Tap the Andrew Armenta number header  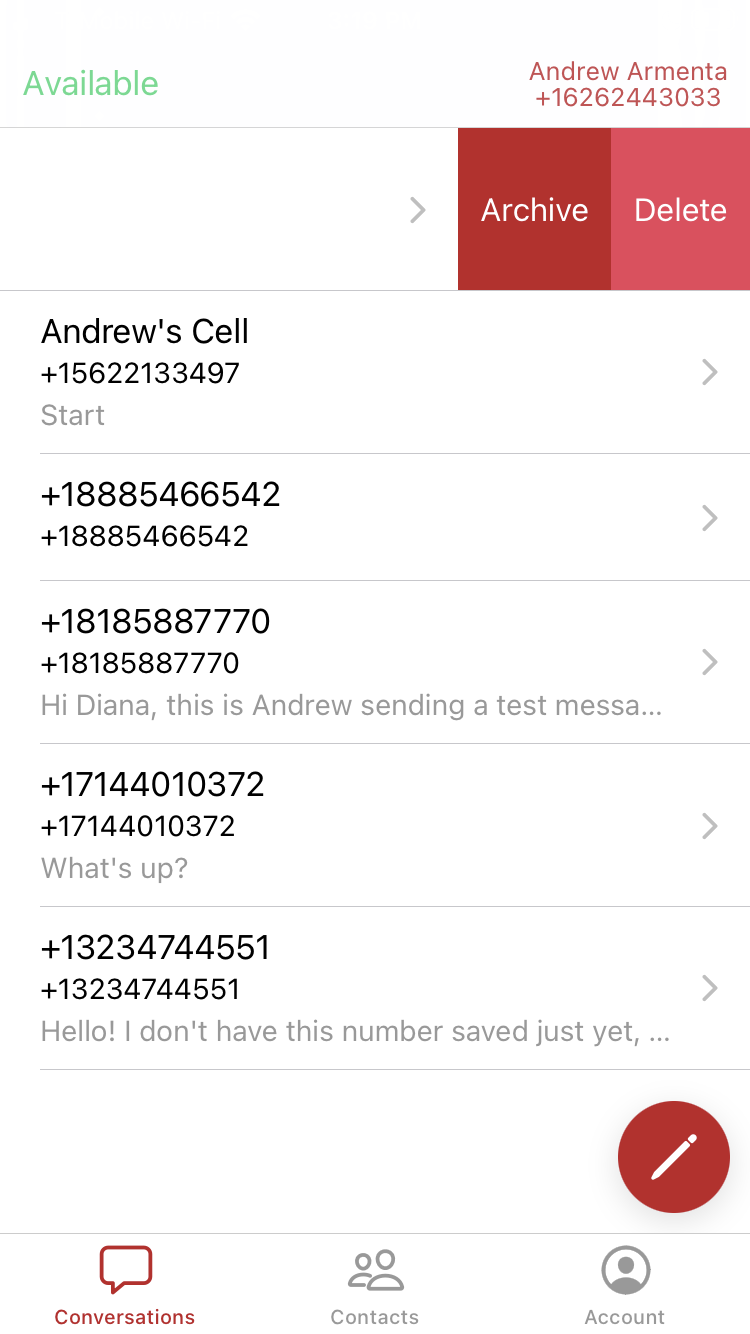point(627,84)
